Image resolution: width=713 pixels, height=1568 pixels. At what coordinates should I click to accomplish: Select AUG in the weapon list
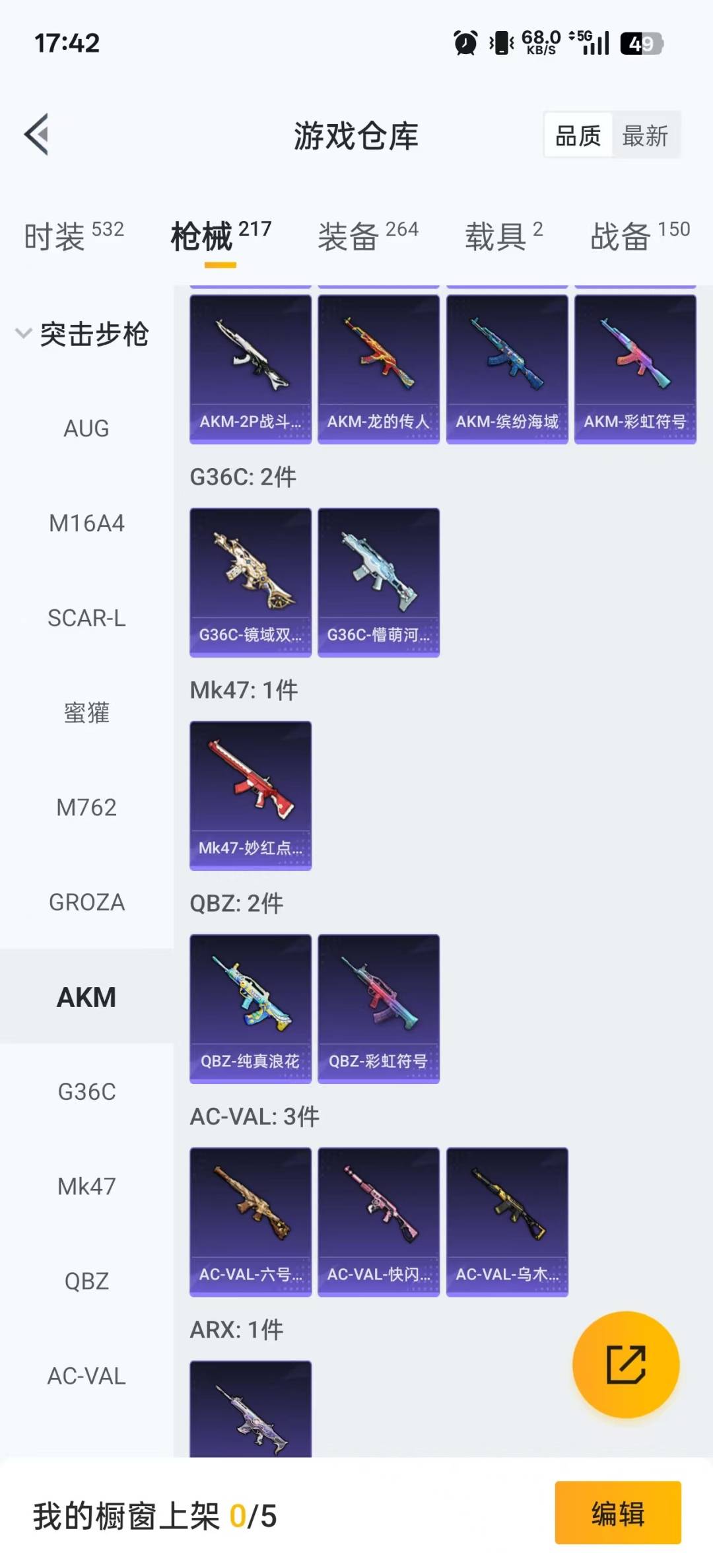pyautogui.click(x=86, y=428)
